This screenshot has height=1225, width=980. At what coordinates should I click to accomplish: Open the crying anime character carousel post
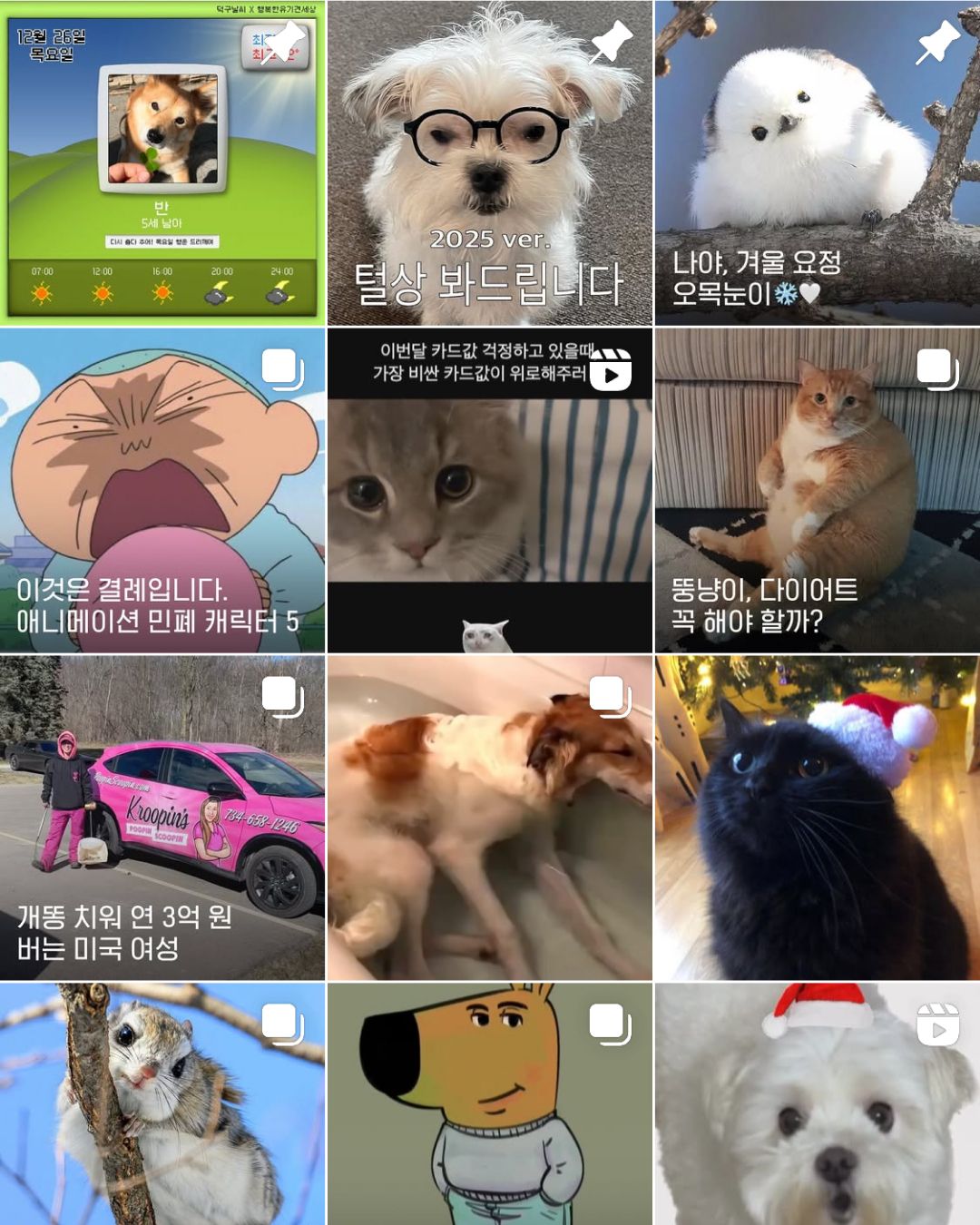pyautogui.click(x=162, y=490)
